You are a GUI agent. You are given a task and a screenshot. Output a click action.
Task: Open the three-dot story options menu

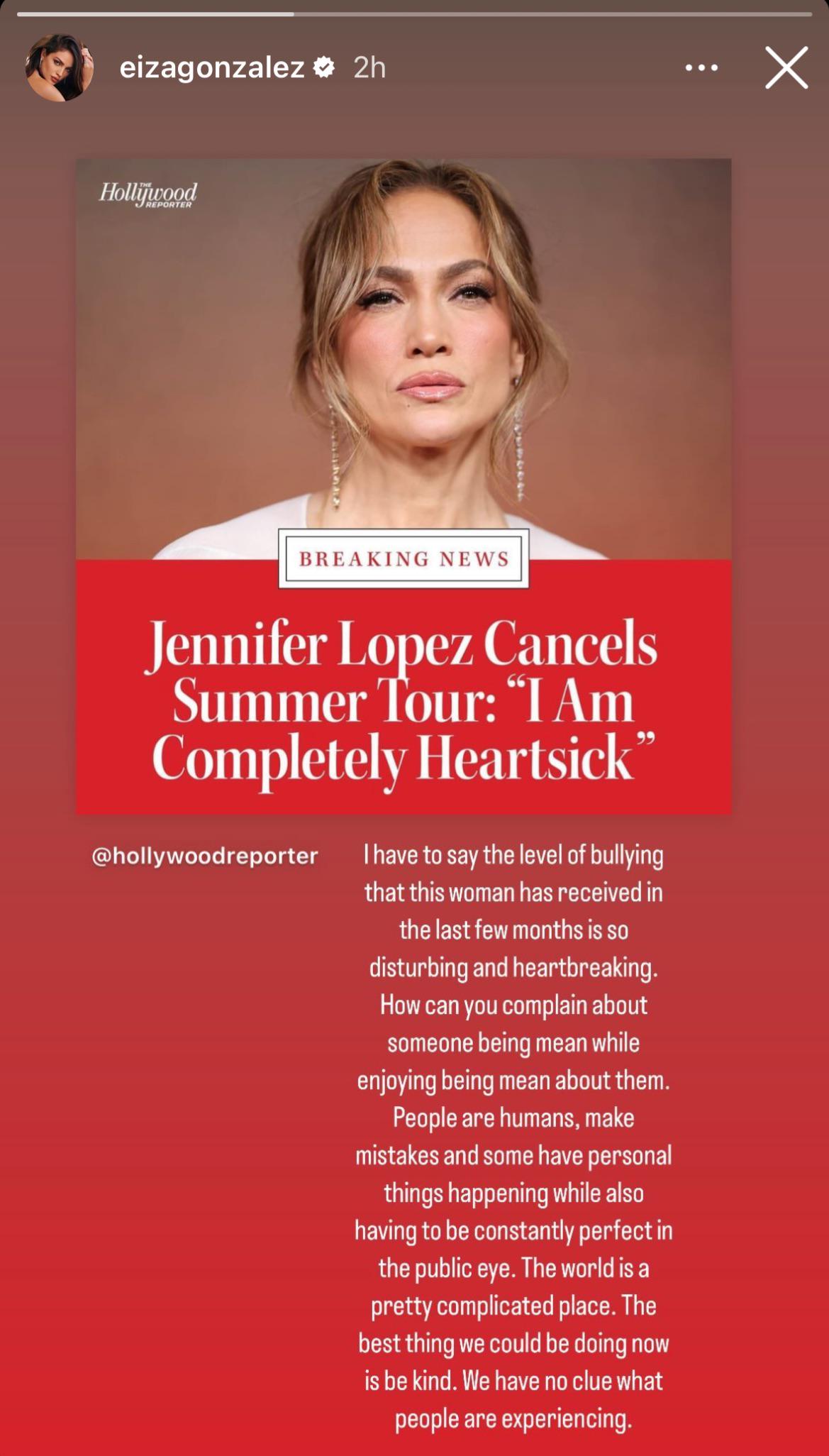701,68
